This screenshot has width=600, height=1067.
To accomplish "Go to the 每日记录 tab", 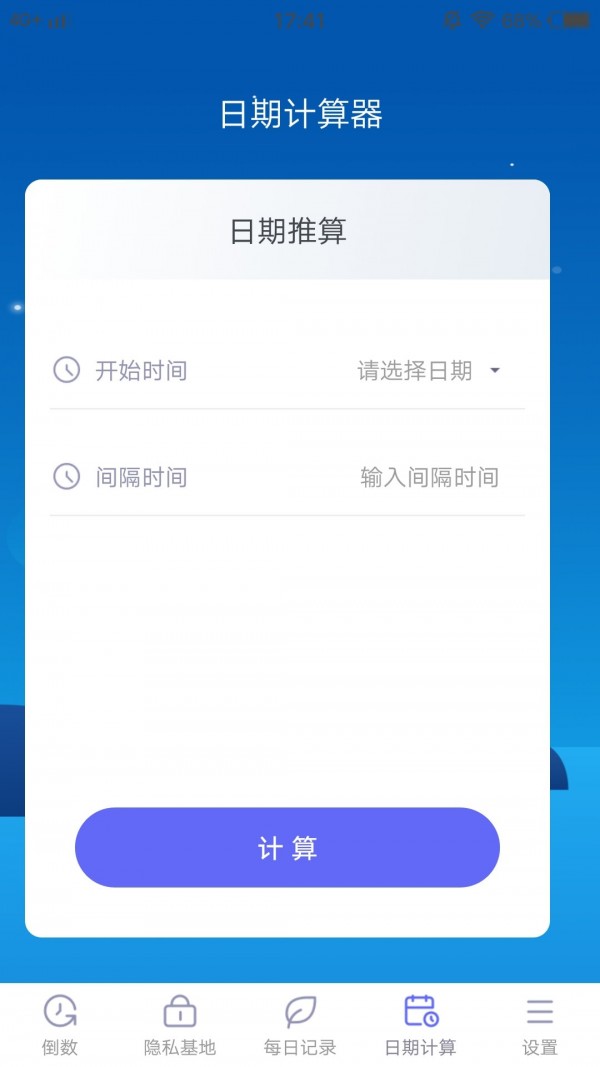I will point(300,1025).
